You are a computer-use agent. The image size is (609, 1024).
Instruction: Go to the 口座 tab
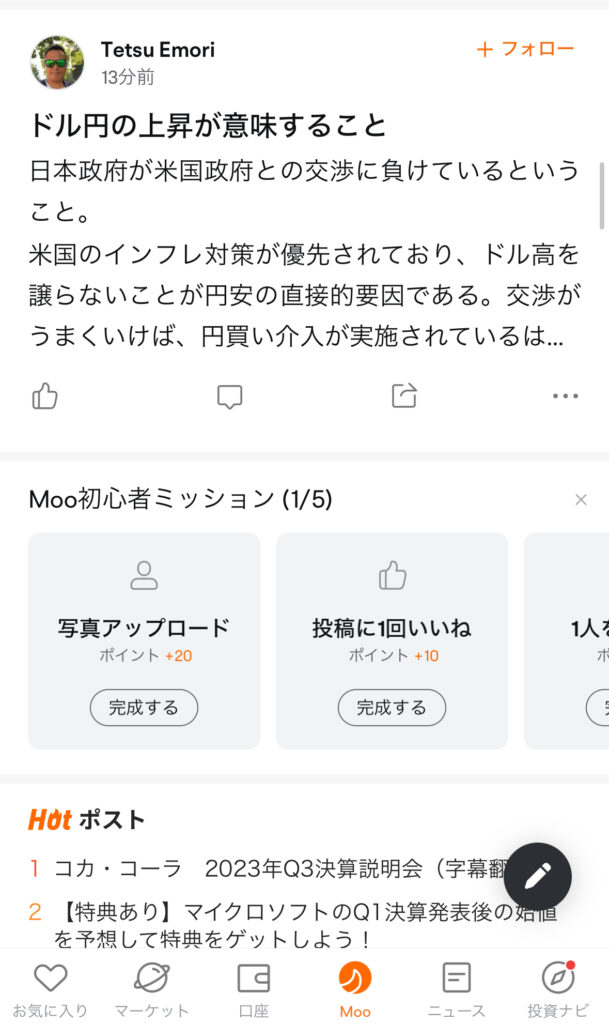click(x=253, y=988)
